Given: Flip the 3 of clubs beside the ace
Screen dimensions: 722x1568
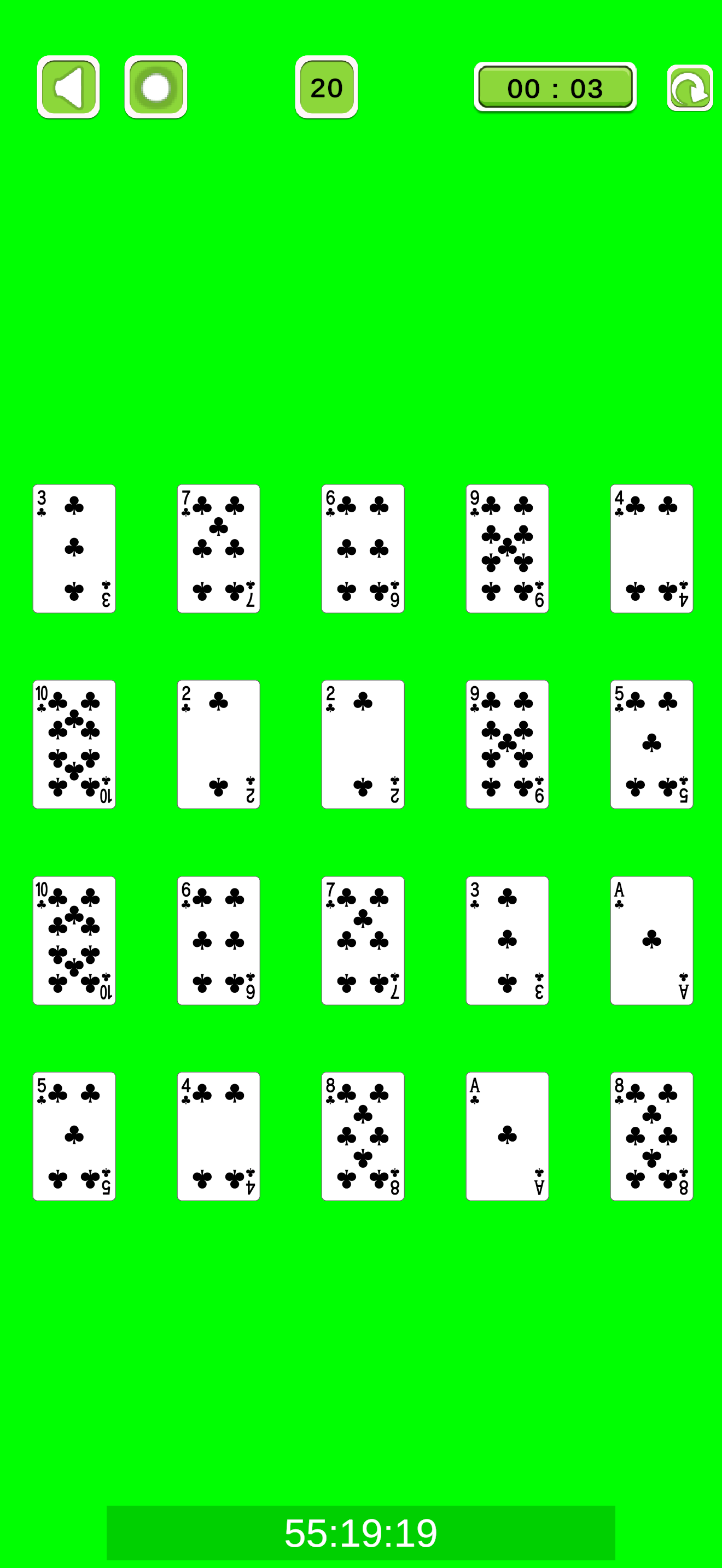Looking at the screenshot, I should pos(507,940).
